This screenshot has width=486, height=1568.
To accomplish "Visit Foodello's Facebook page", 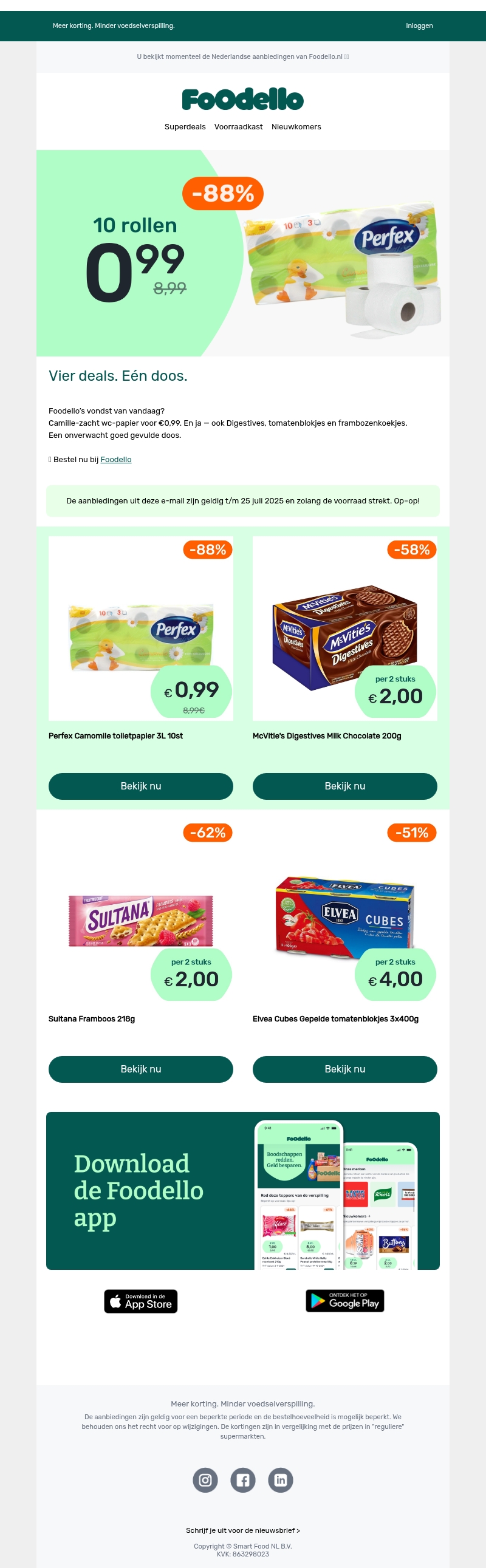I will 242,1480.
